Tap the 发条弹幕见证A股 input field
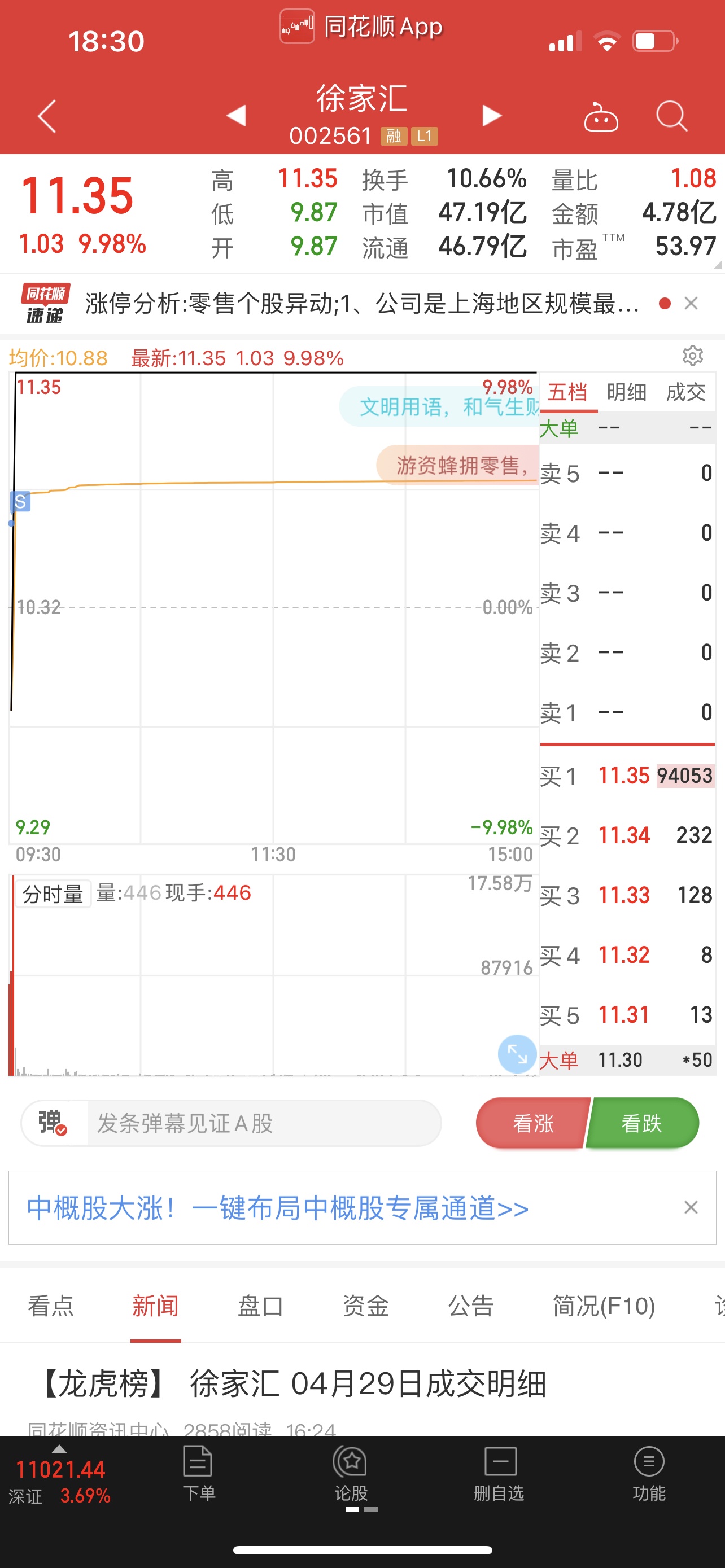The image size is (725, 1568). [x=264, y=1123]
